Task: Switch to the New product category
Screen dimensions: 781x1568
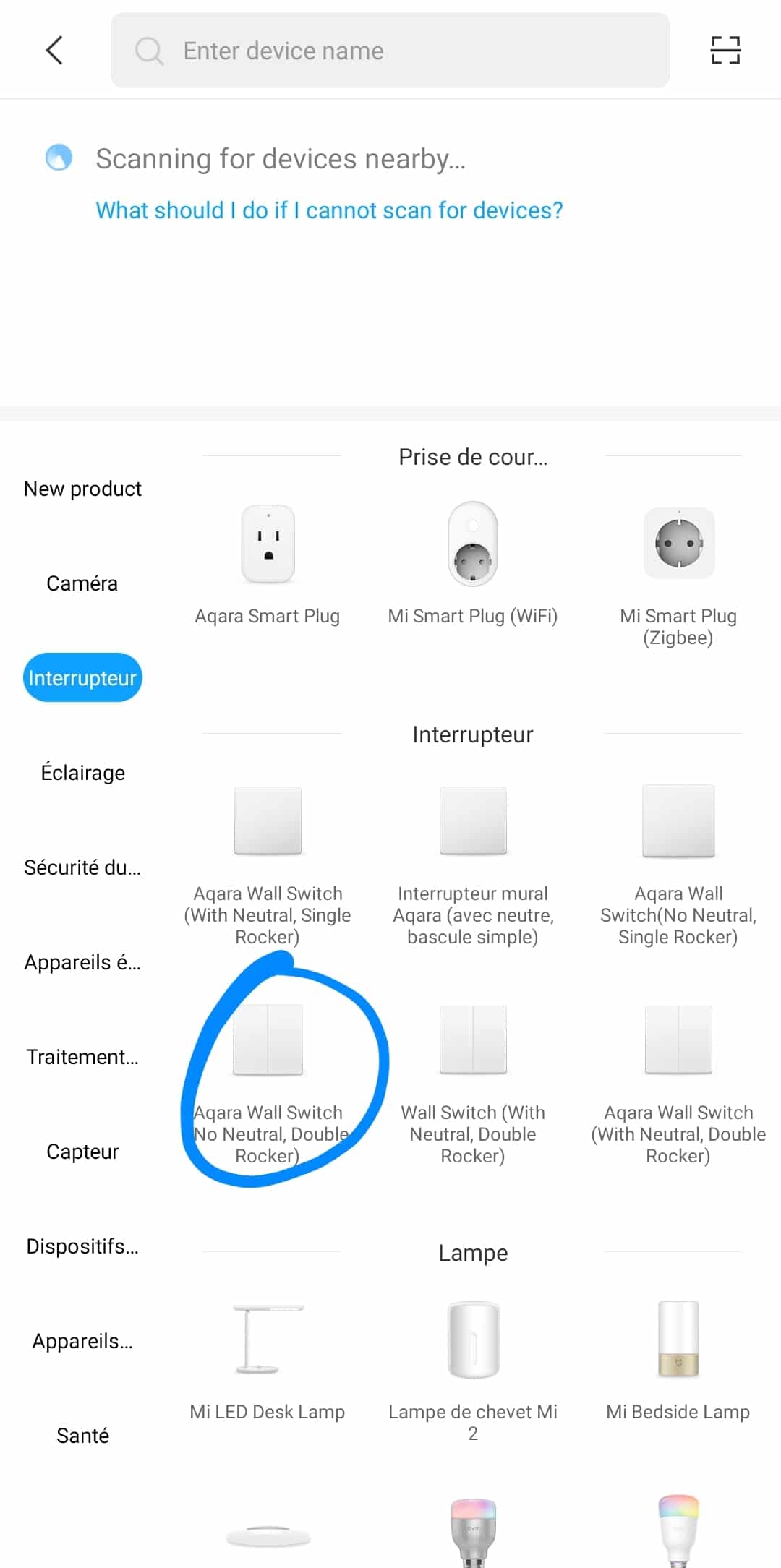Action: click(x=82, y=489)
